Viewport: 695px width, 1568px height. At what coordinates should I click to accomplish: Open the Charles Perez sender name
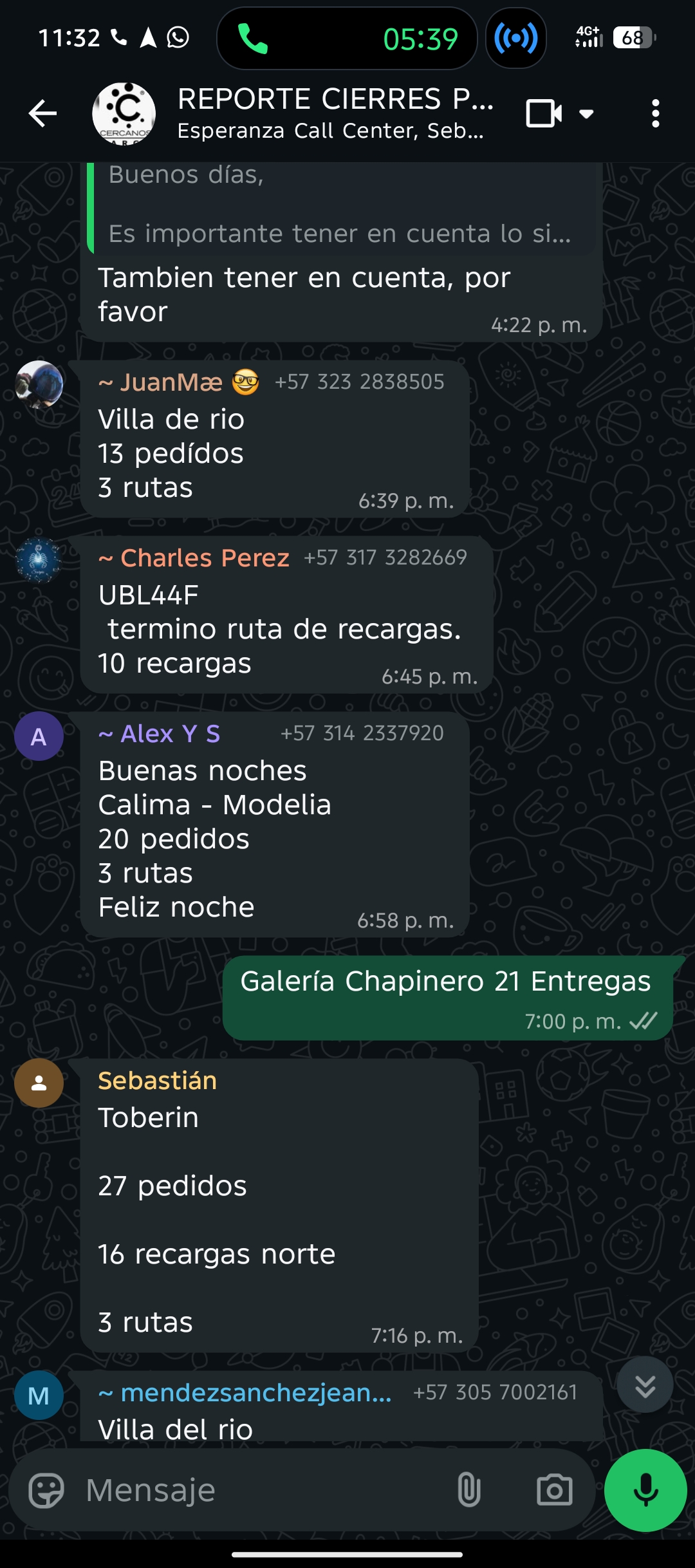point(205,558)
